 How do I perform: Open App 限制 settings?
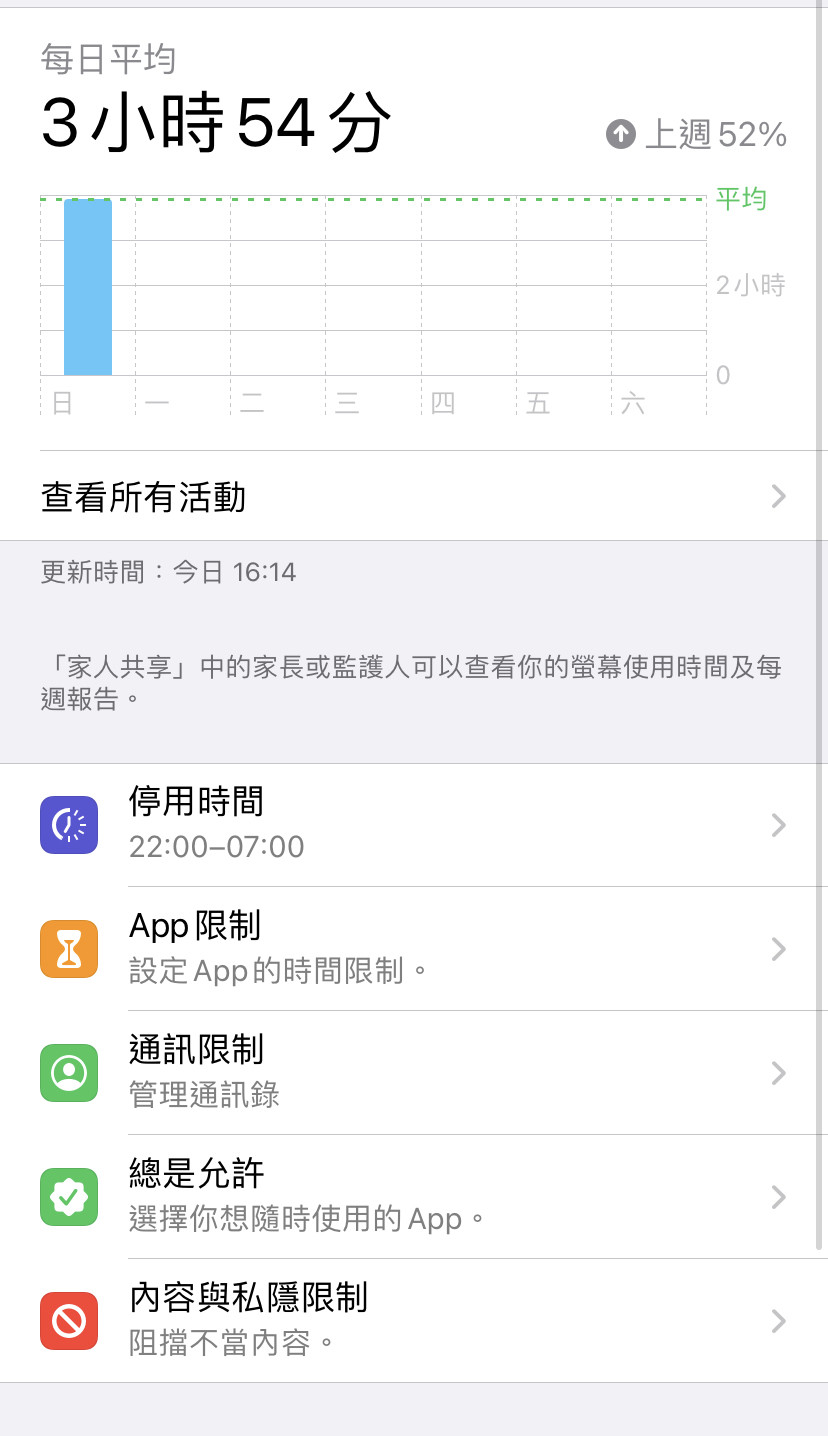(414, 949)
